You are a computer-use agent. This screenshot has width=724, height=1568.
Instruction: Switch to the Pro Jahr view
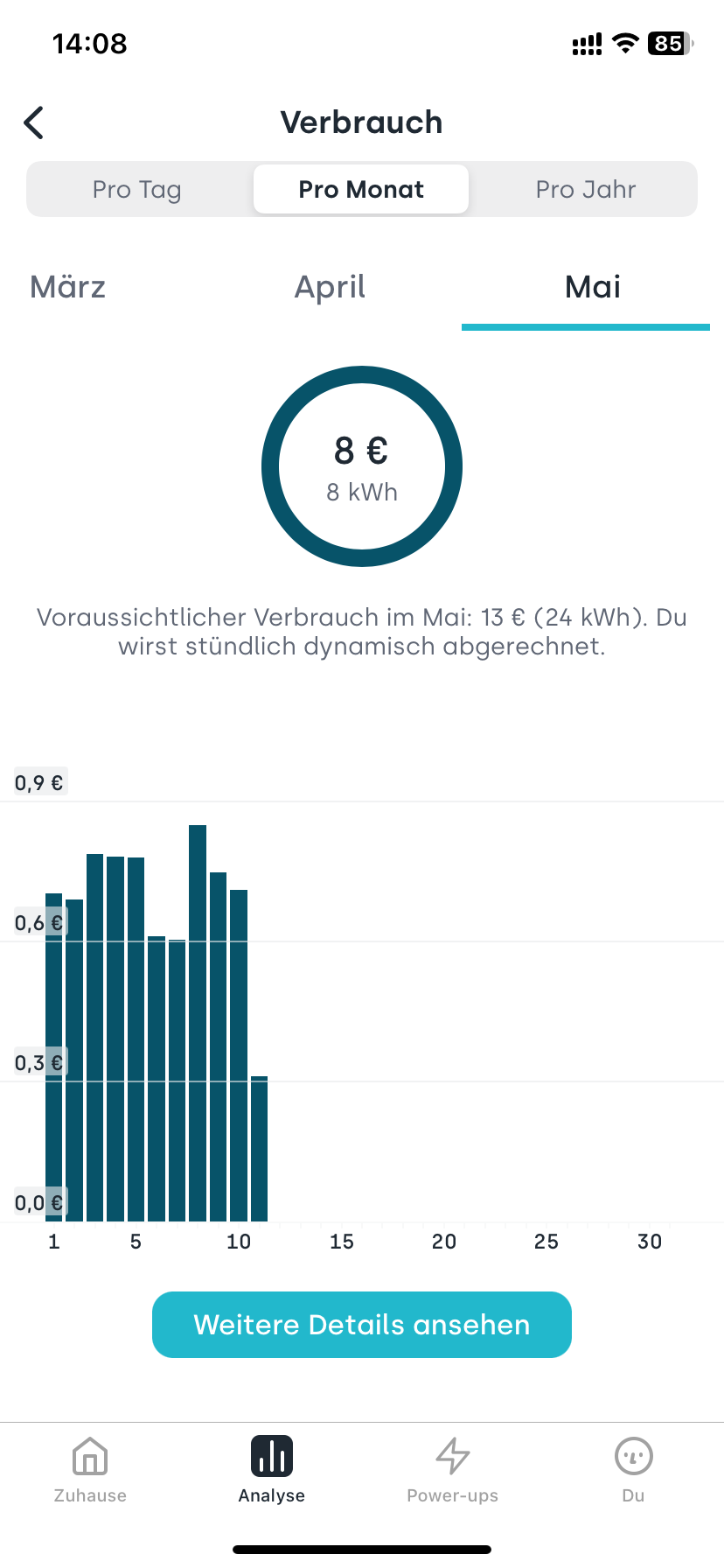(586, 189)
